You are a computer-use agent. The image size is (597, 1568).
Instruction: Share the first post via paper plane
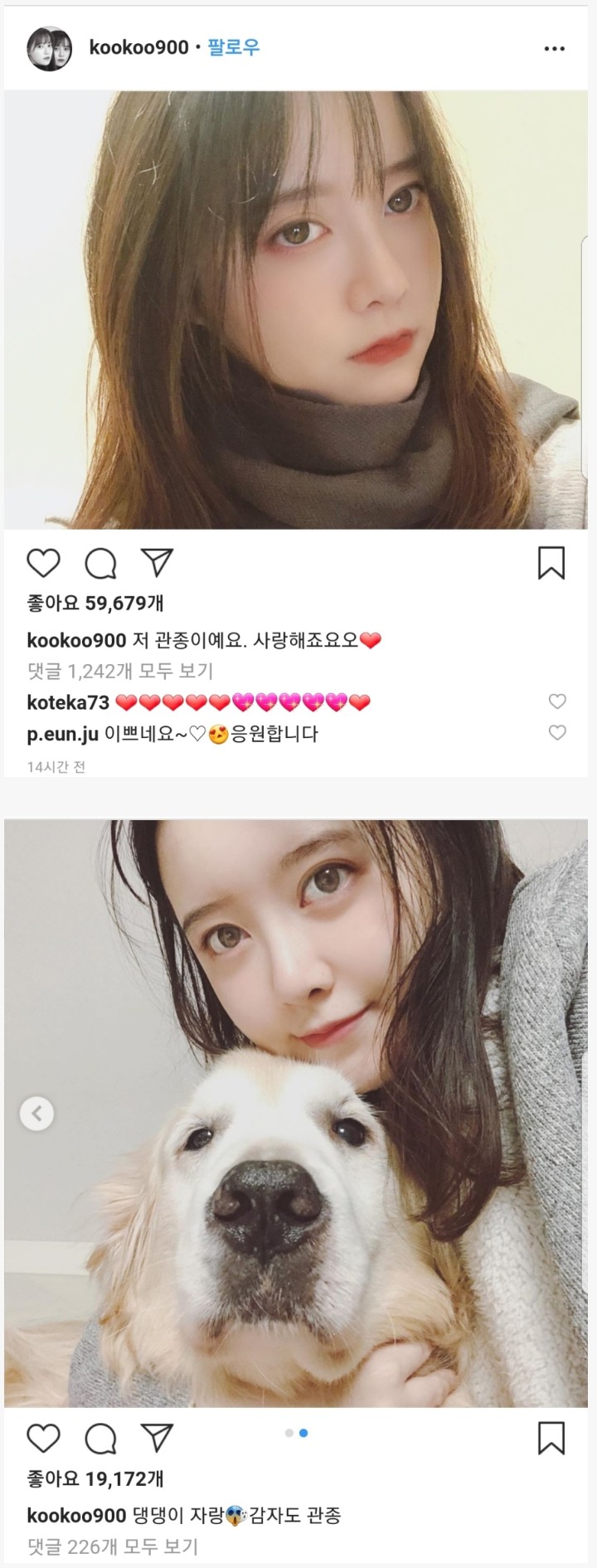[157, 563]
